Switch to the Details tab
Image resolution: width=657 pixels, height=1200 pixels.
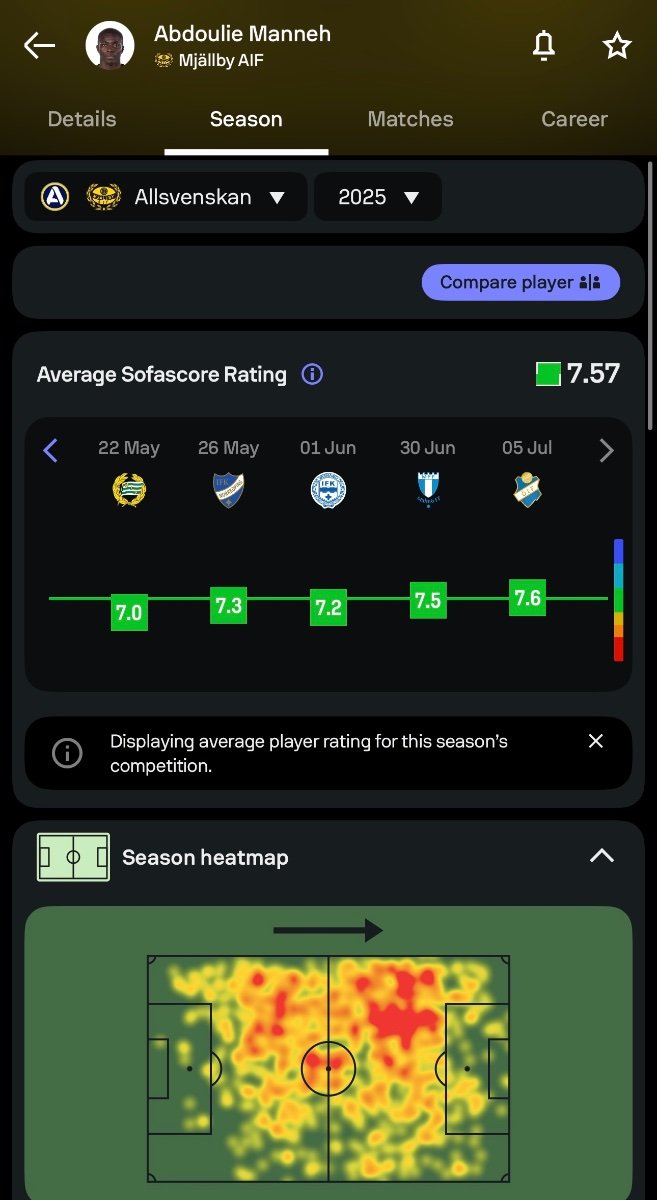pyautogui.click(x=82, y=119)
